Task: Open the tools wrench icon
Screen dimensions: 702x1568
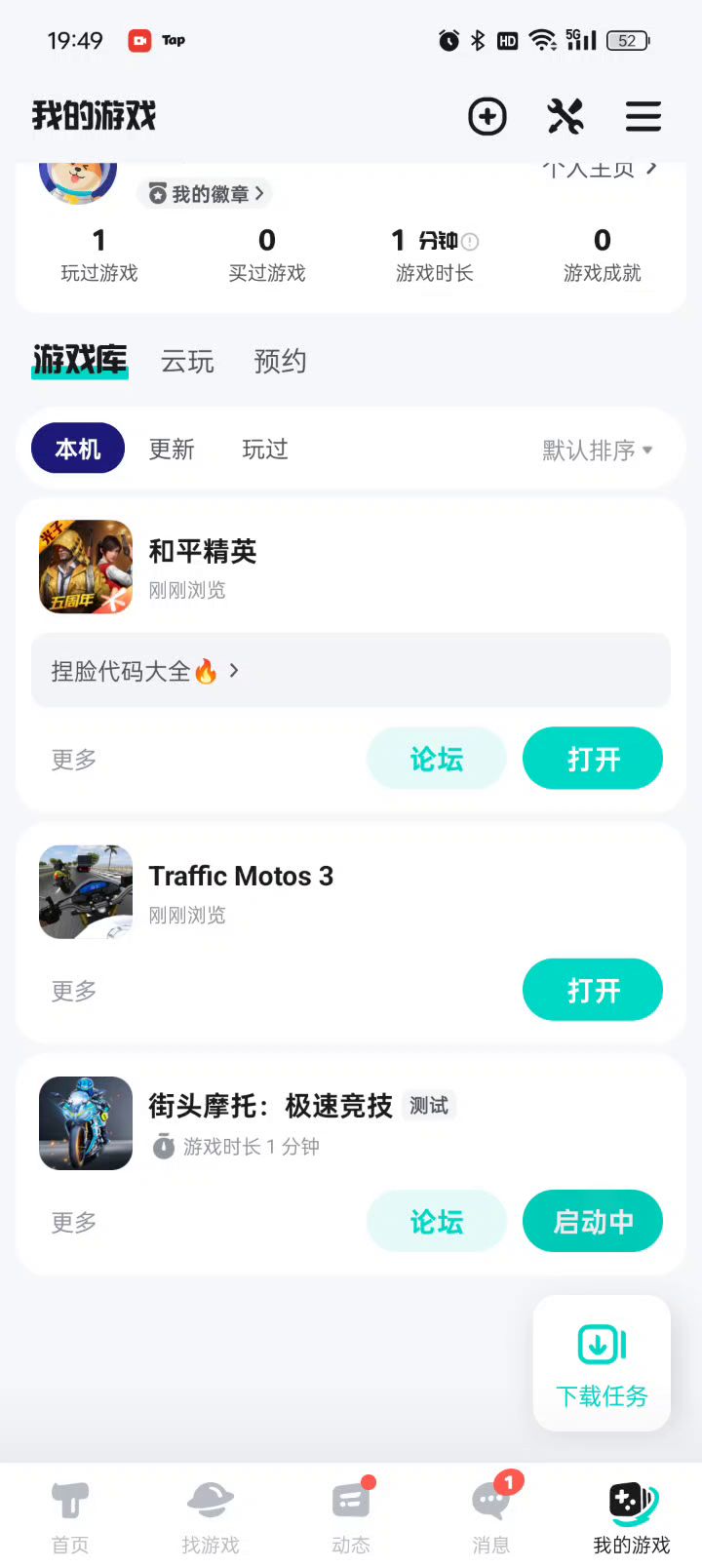Action: click(x=565, y=117)
